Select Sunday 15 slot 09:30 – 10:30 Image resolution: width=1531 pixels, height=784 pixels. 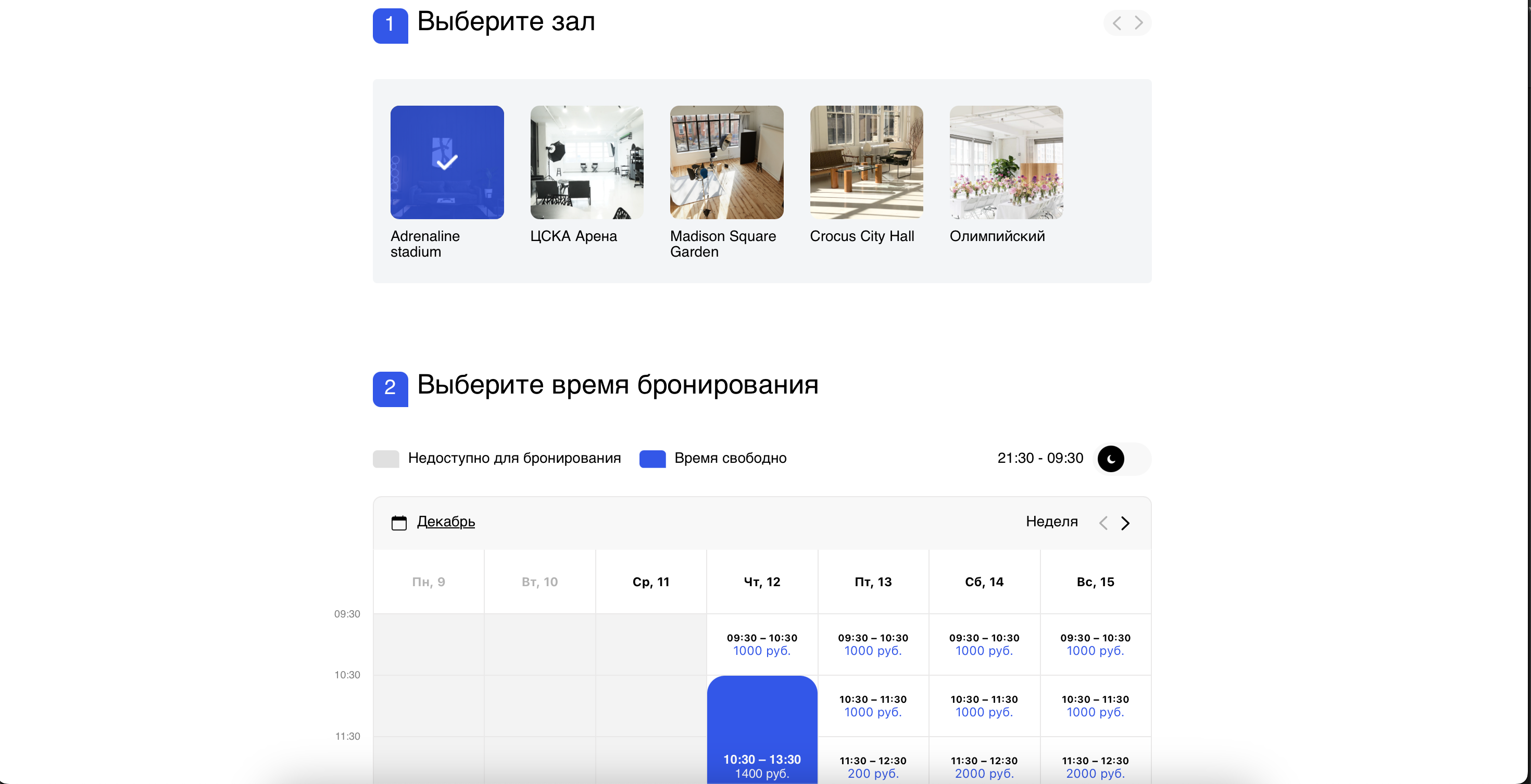pos(1095,644)
